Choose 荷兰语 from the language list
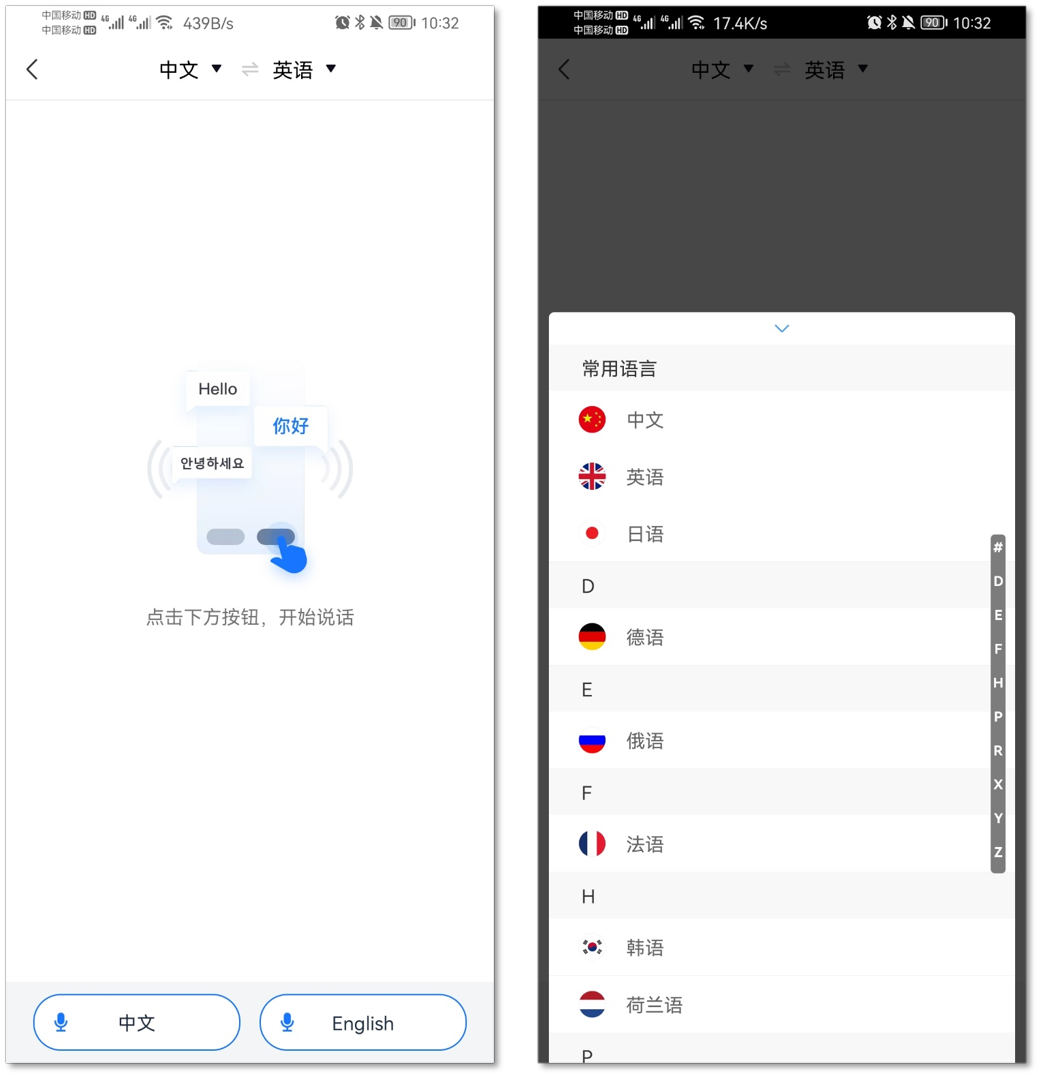The width and height of the screenshot is (1041, 1078). coord(654,1005)
